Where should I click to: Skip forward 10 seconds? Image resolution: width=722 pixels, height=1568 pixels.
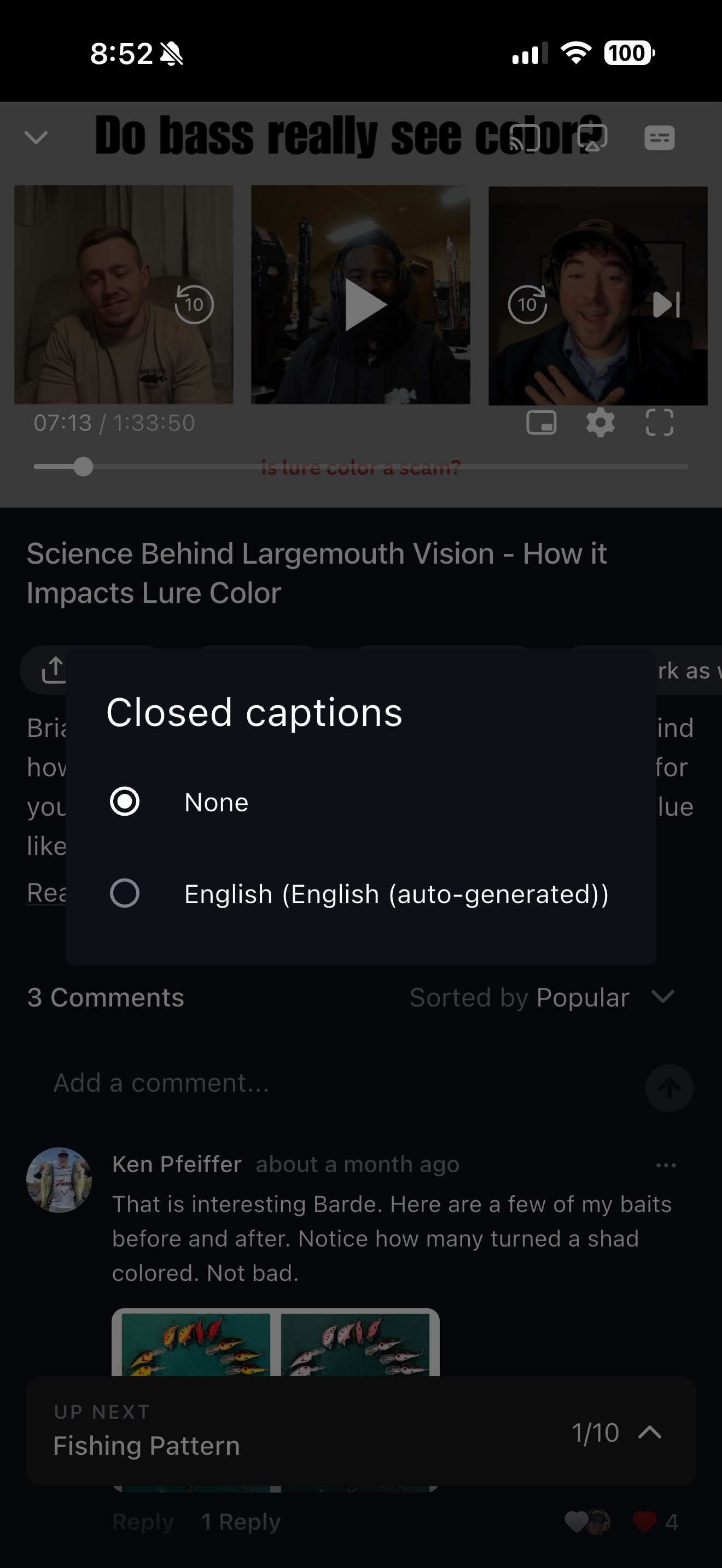click(527, 304)
